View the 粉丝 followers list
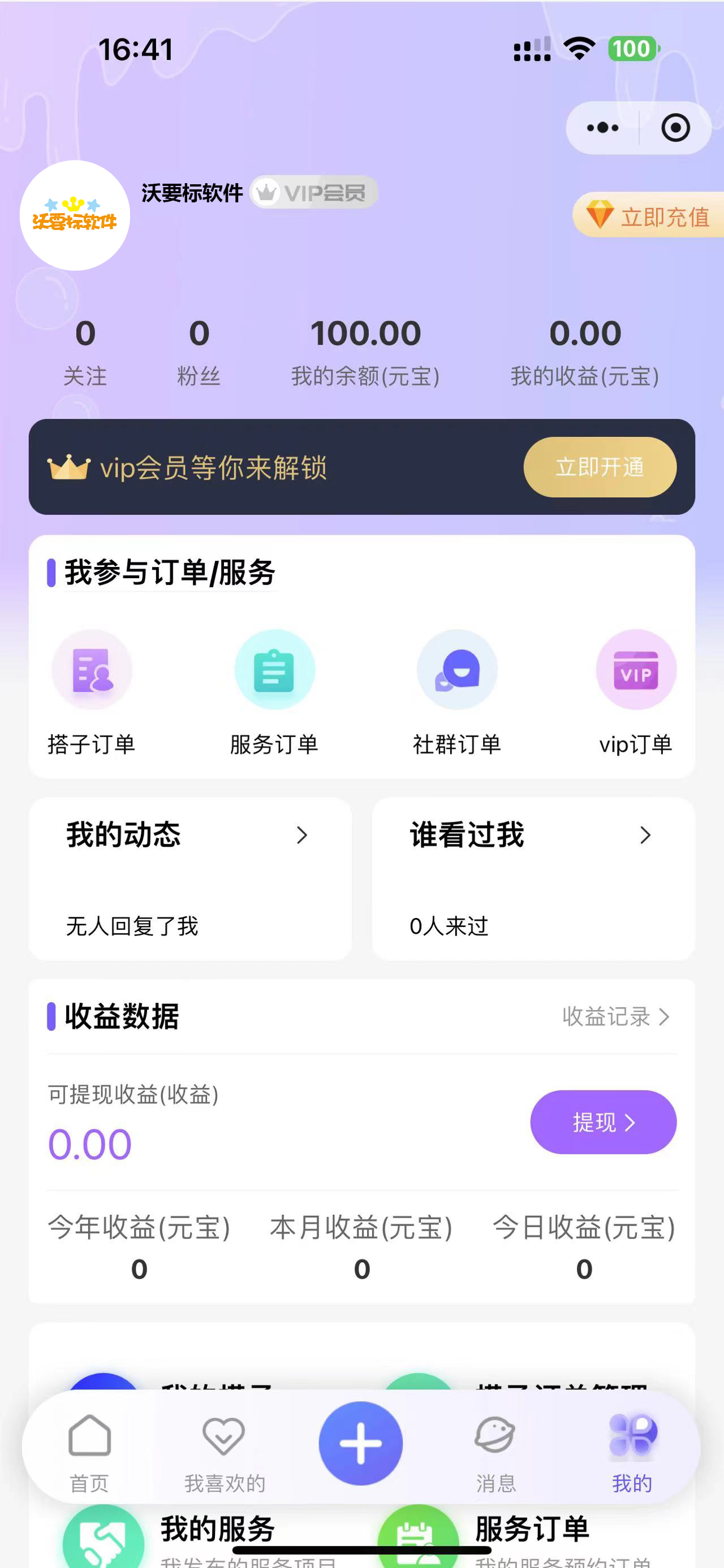The height and width of the screenshot is (1568, 724). click(x=199, y=351)
